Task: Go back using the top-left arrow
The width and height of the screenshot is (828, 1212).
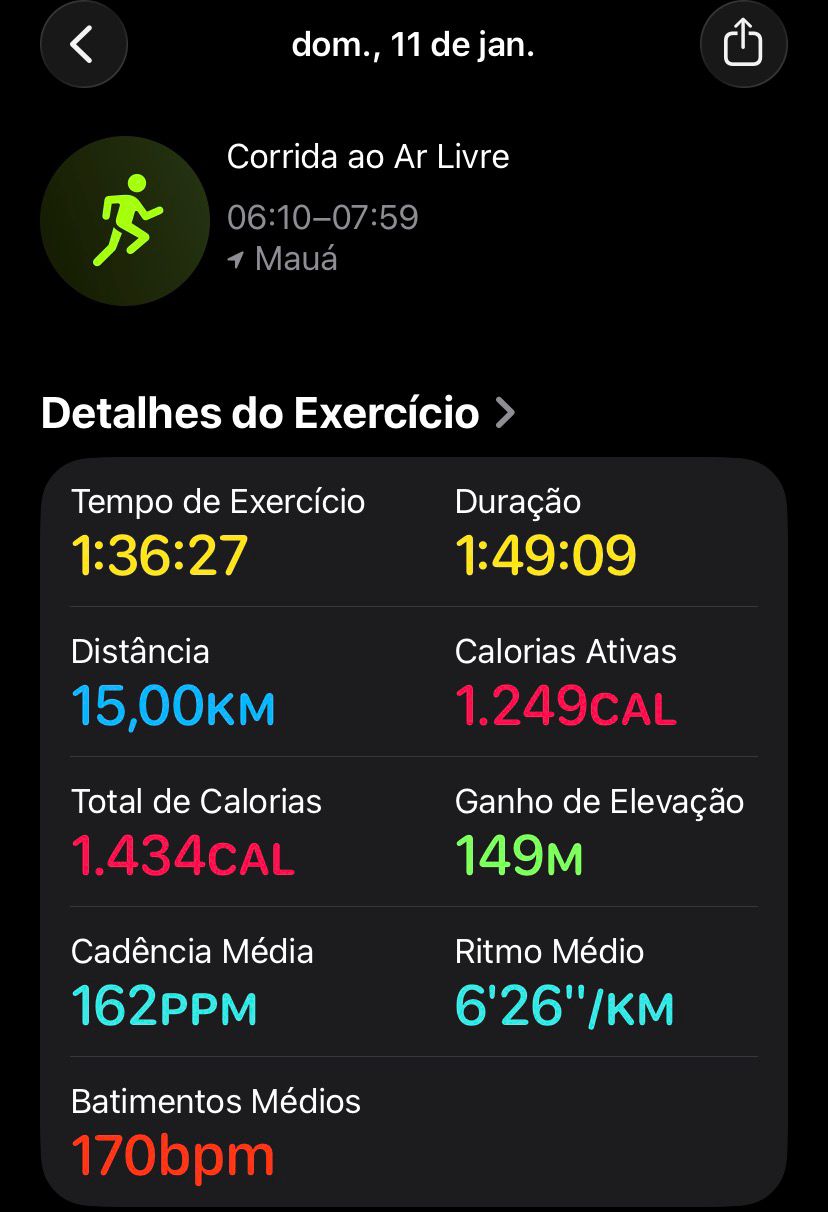Action: point(84,45)
